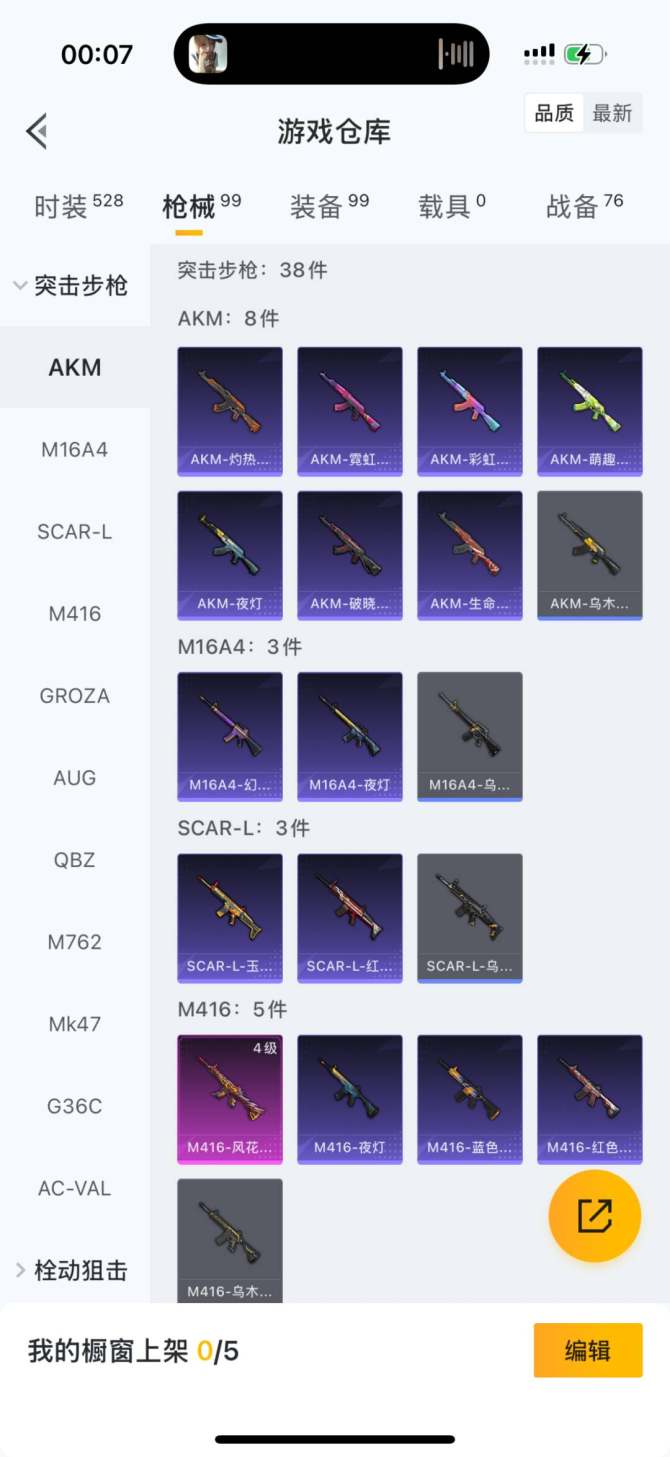Tap 编辑 to edit my showcase
This screenshot has height=1457, width=670.
588,1351
